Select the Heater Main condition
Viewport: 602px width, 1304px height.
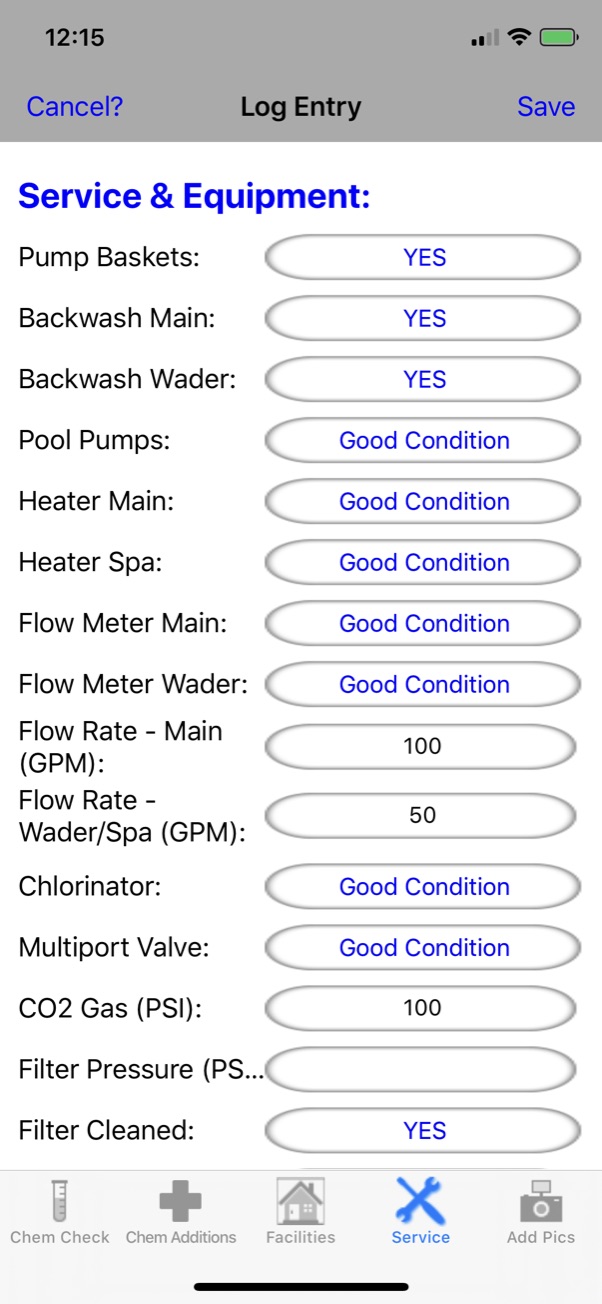tap(423, 502)
